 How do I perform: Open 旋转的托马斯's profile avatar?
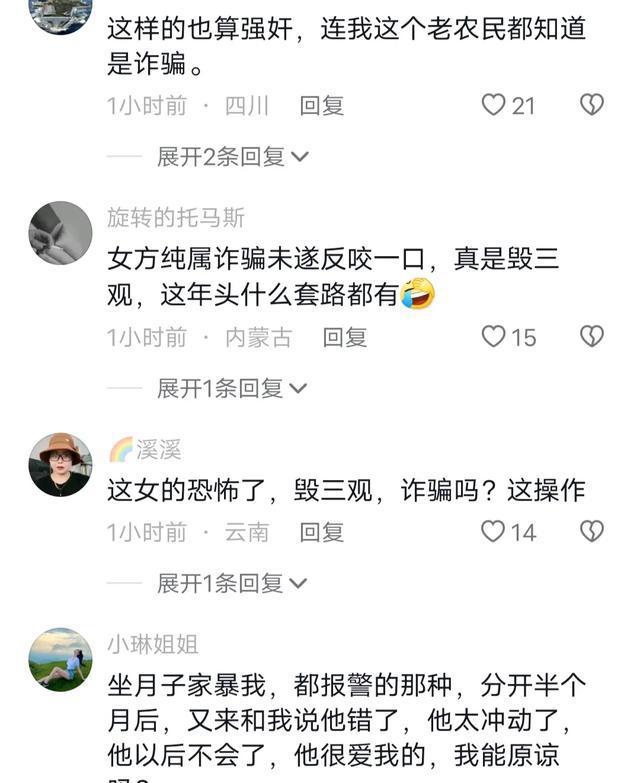[x=60, y=233]
